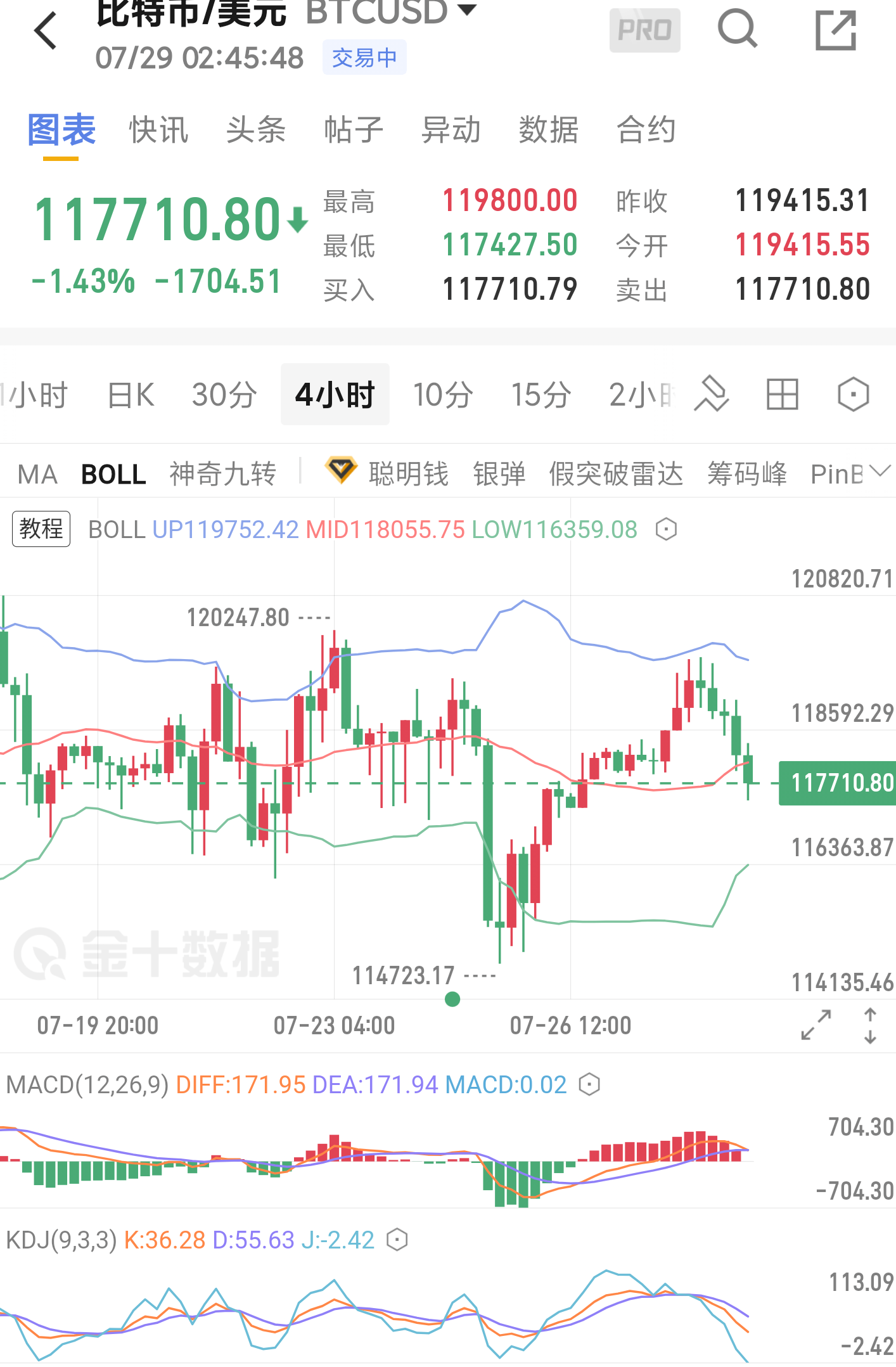896x1367 pixels.
Task: Open the 帖子 tab
Action: (354, 131)
